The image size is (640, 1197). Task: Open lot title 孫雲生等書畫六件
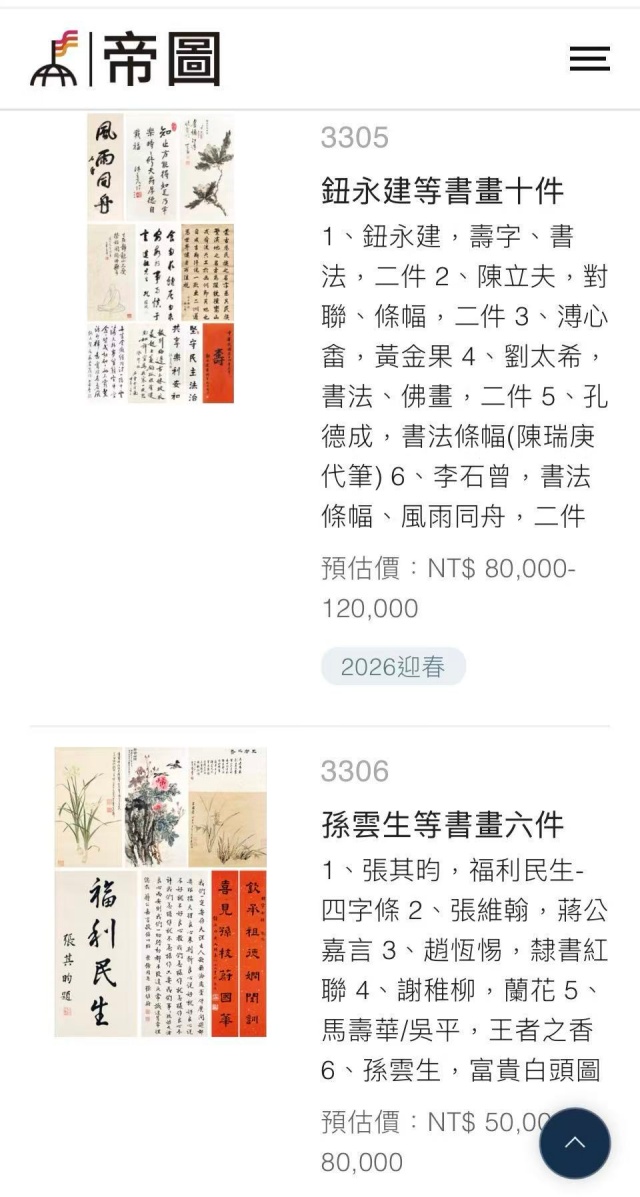442,824
